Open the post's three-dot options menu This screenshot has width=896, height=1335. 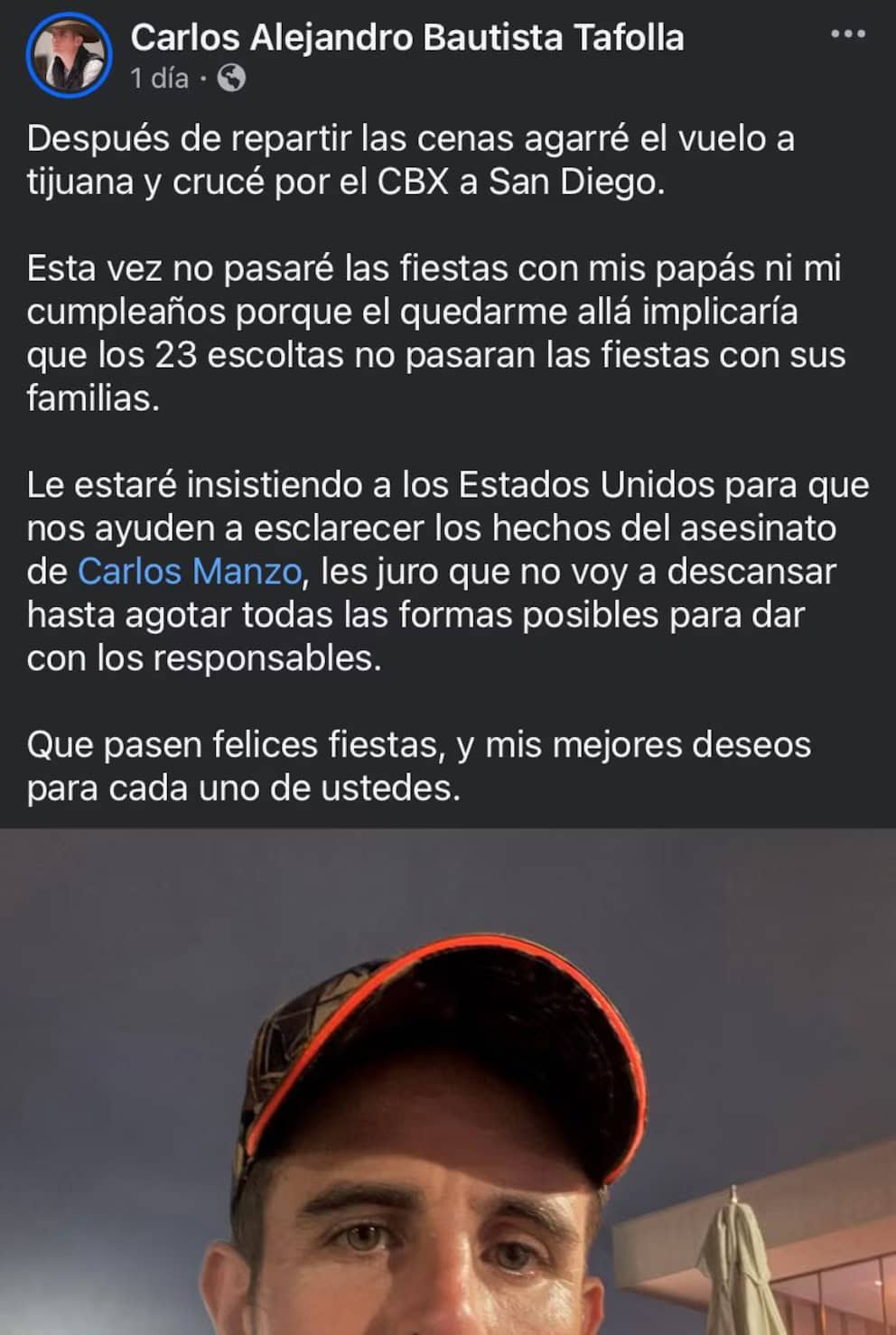coord(847,35)
